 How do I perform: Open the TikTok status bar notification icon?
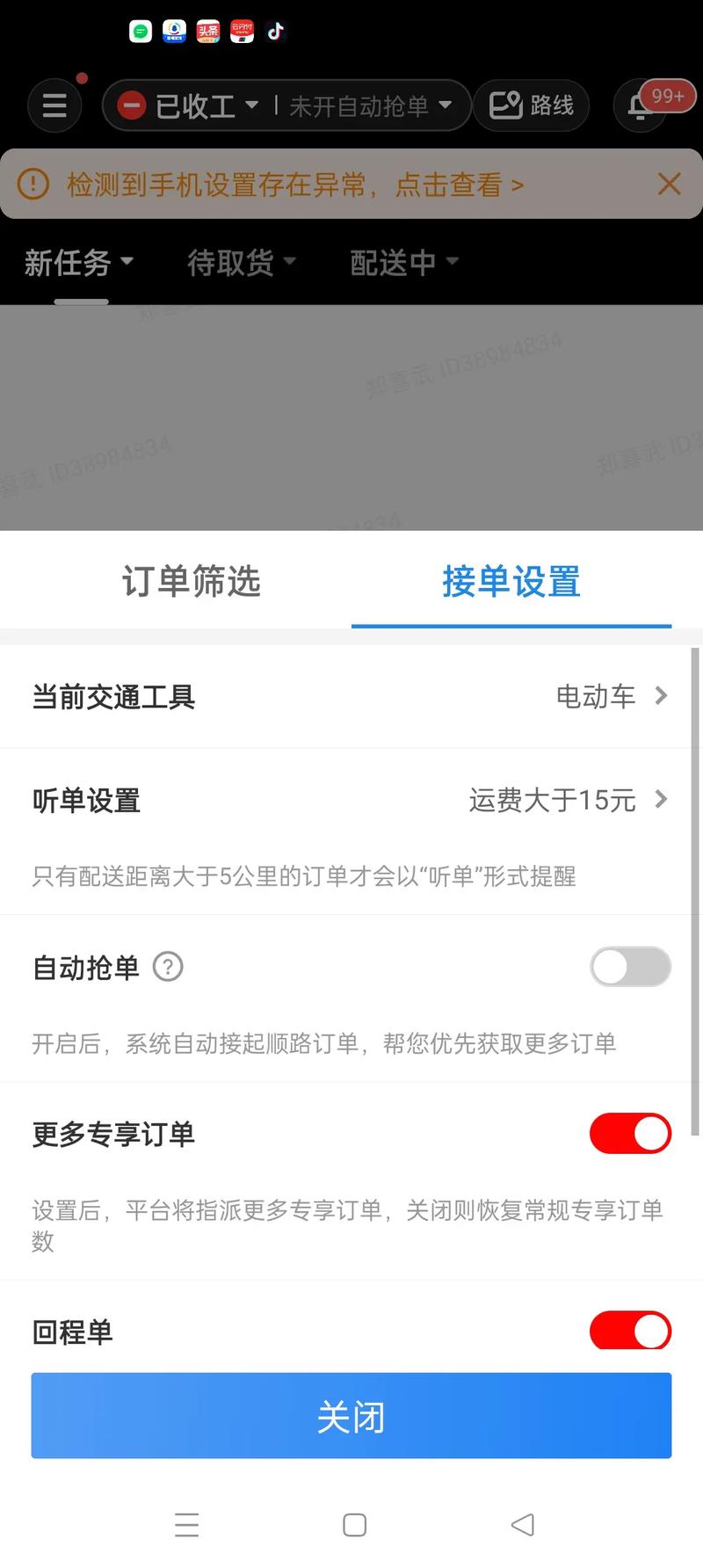click(x=276, y=32)
